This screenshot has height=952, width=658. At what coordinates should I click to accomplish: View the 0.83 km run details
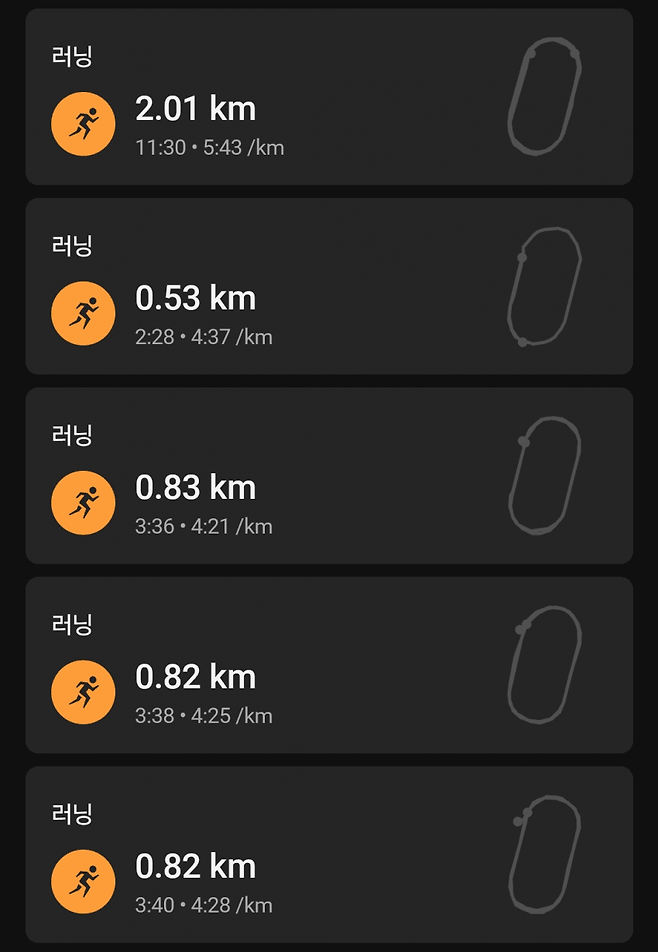[328, 476]
